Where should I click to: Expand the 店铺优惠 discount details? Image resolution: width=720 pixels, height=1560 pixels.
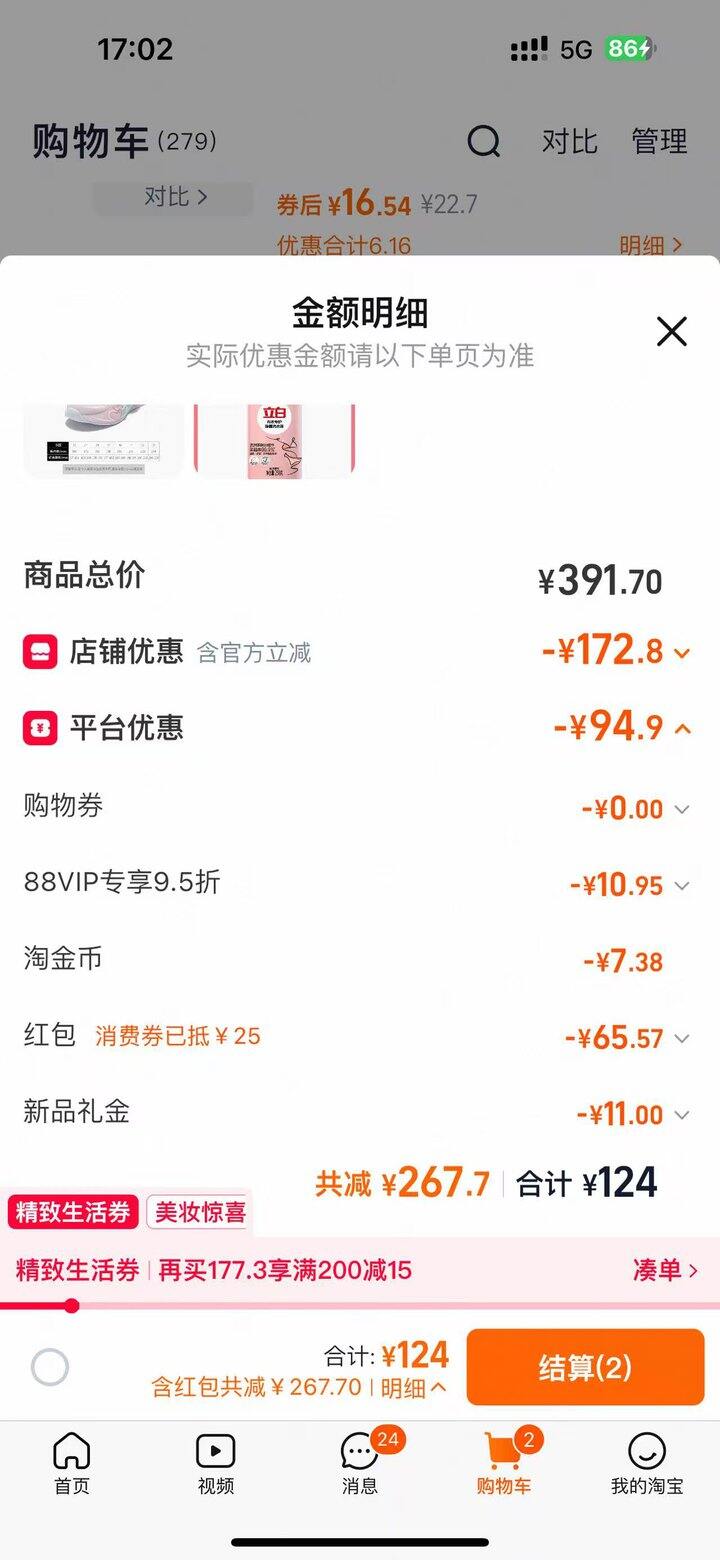[x=682, y=653]
